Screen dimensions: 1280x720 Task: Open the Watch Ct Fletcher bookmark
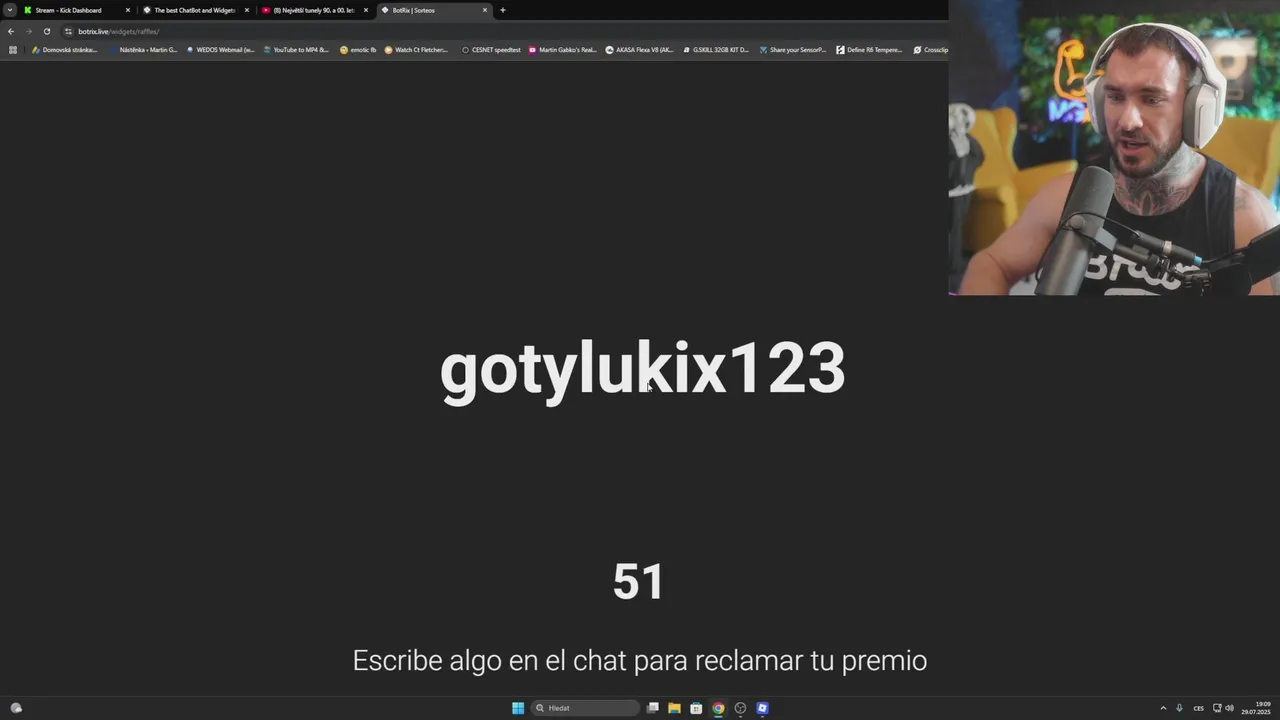click(x=416, y=50)
